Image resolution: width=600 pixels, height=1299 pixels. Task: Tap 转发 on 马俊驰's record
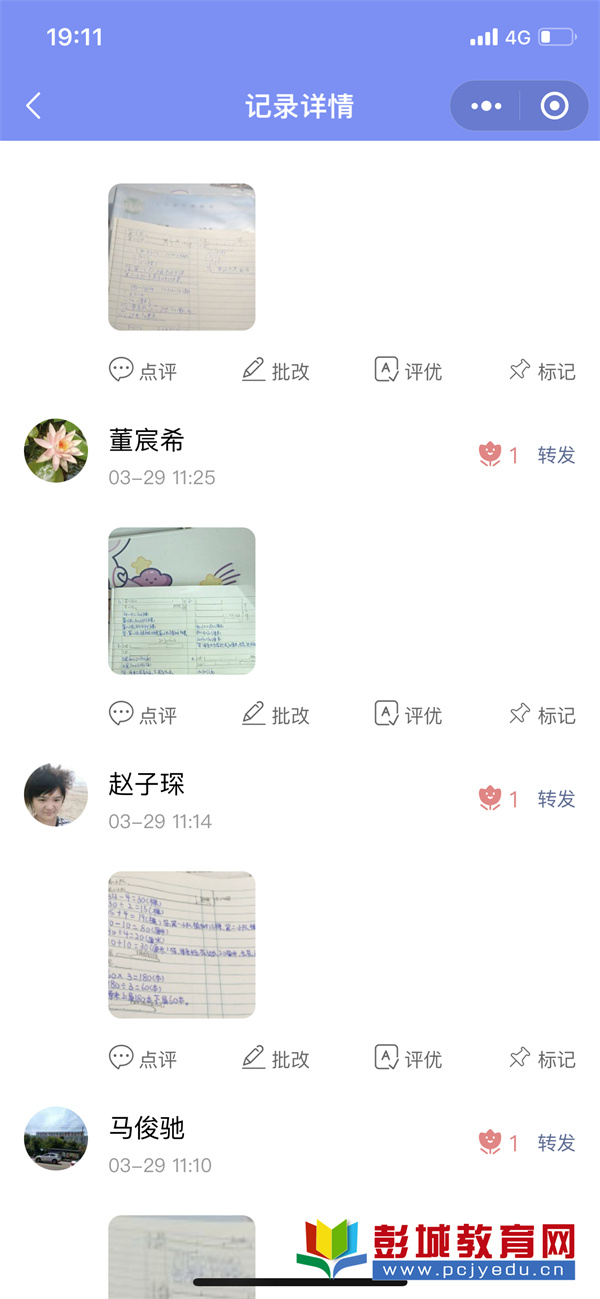(x=556, y=1143)
